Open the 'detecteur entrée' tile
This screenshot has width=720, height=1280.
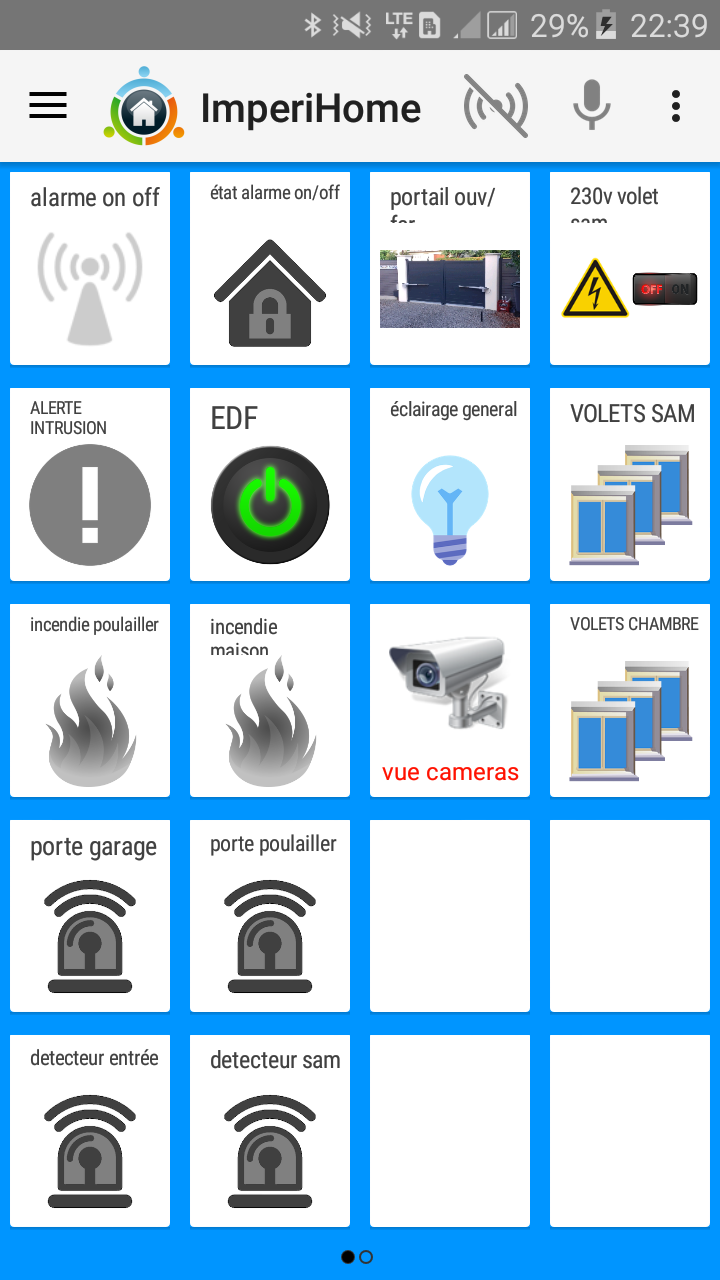(x=90, y=1131)
